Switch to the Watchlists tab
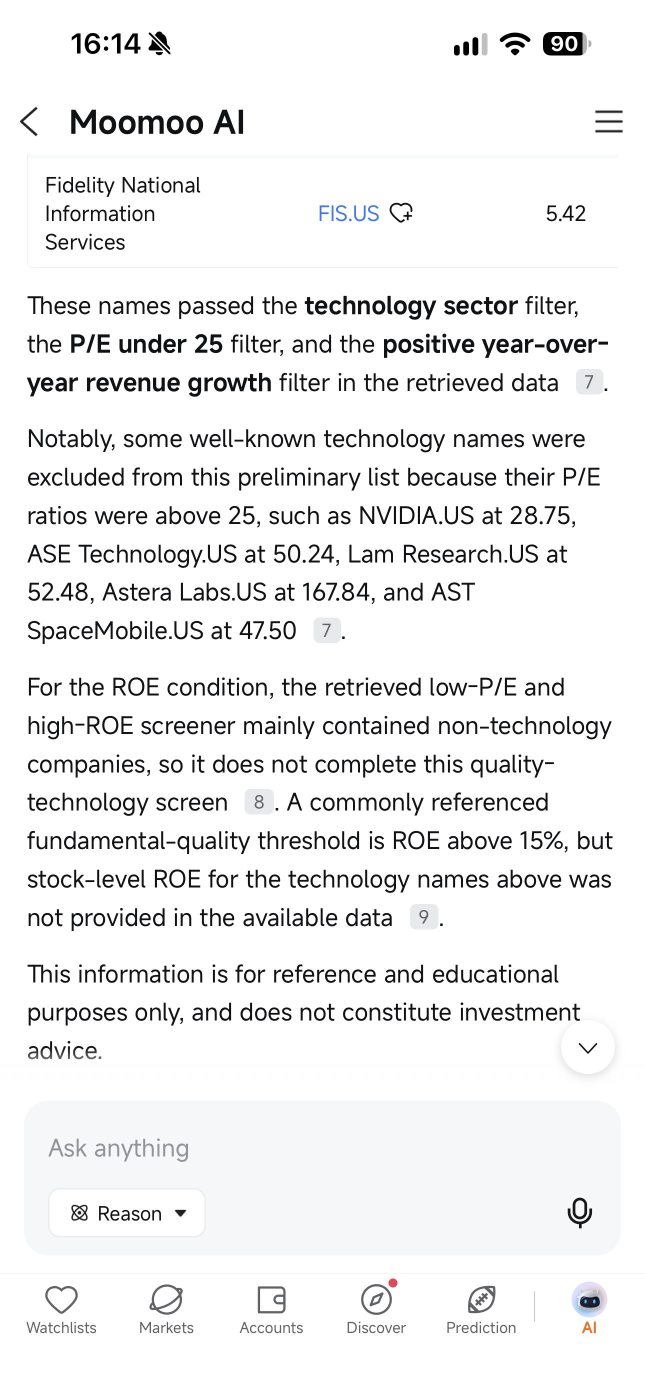Viewport: 645px width, 1398px height. [x=61, y=1310]
